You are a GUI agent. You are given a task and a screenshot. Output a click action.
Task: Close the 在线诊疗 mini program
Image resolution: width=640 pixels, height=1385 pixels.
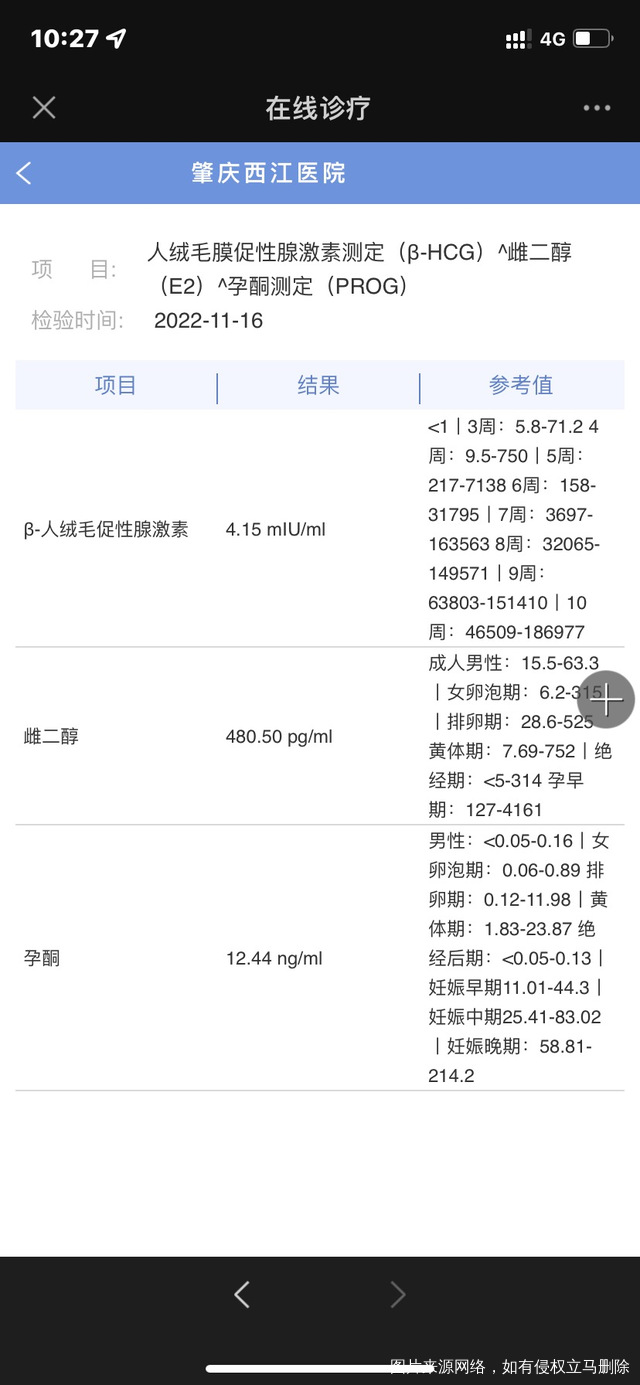pos(44,108)
